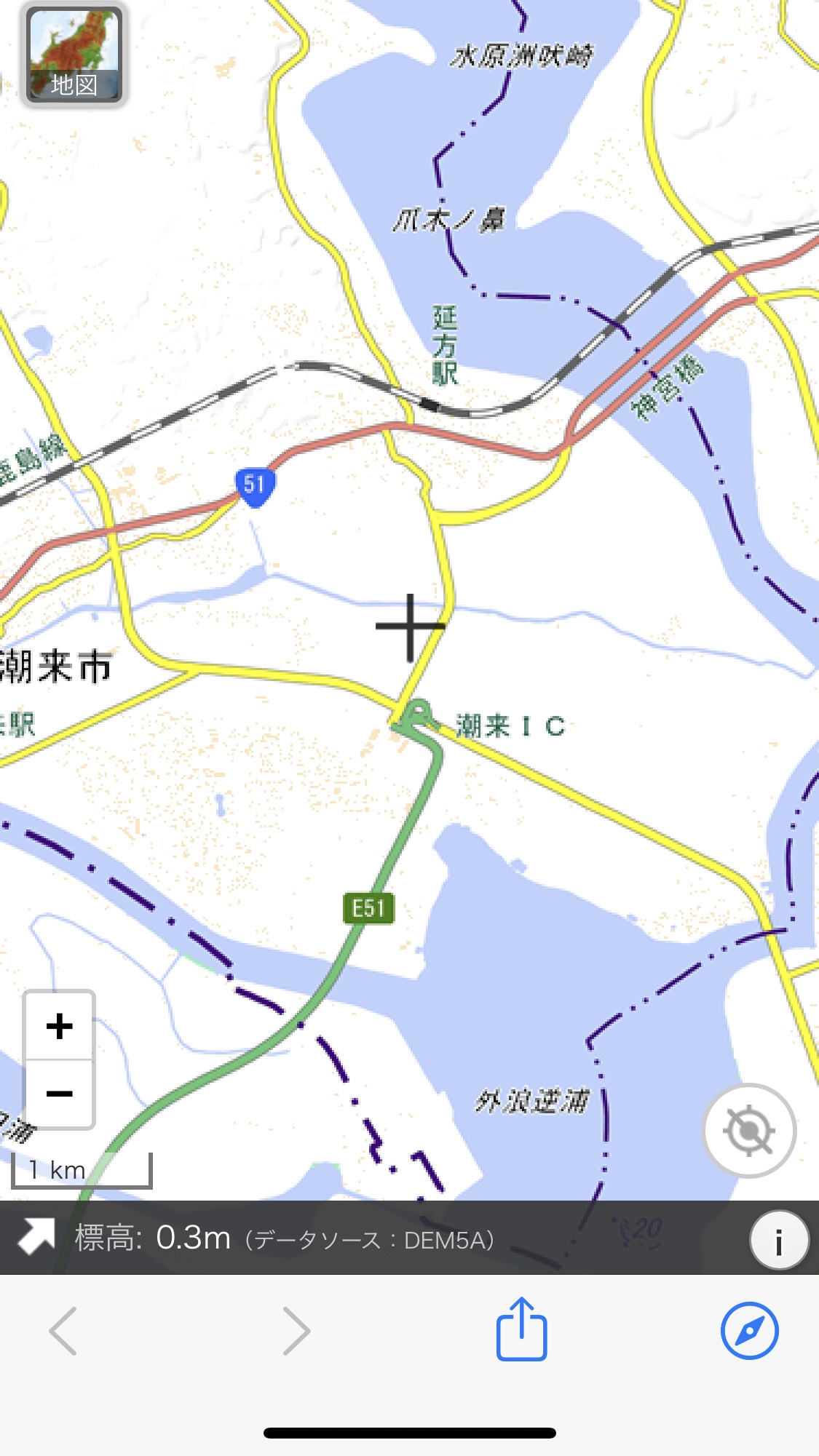Expand the elevation info panel arrow

click(x=36, y=1236)
